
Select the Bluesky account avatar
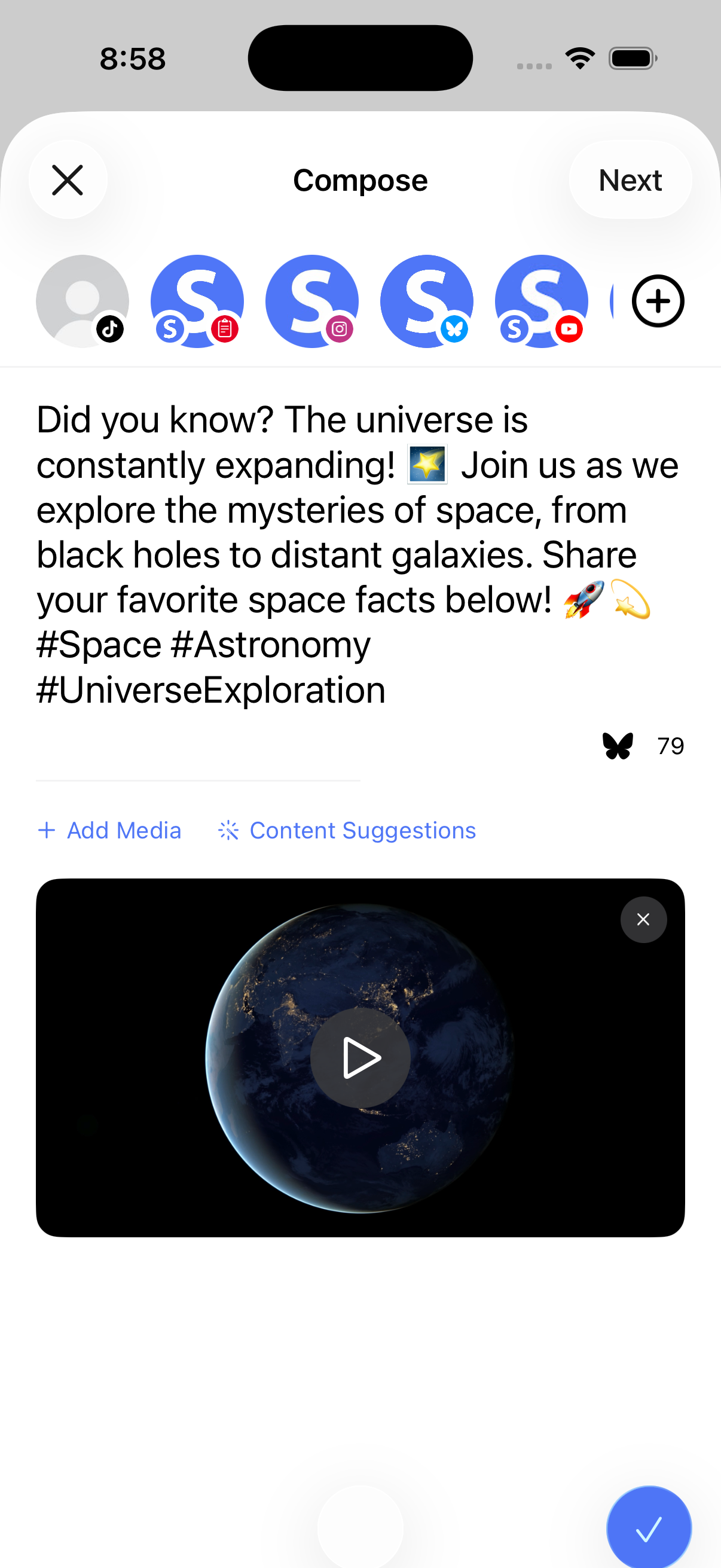(426, 301)
